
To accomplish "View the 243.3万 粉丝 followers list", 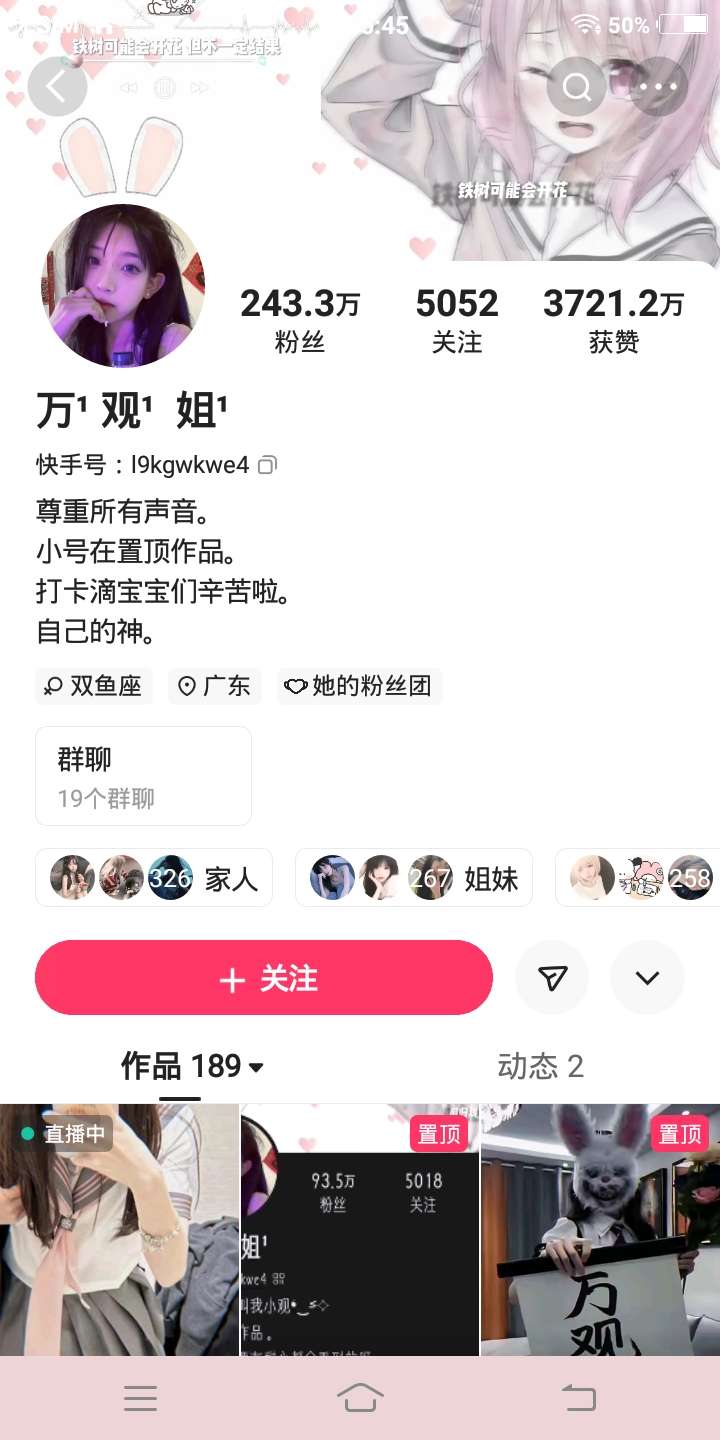I will click(x=299, y=320).
